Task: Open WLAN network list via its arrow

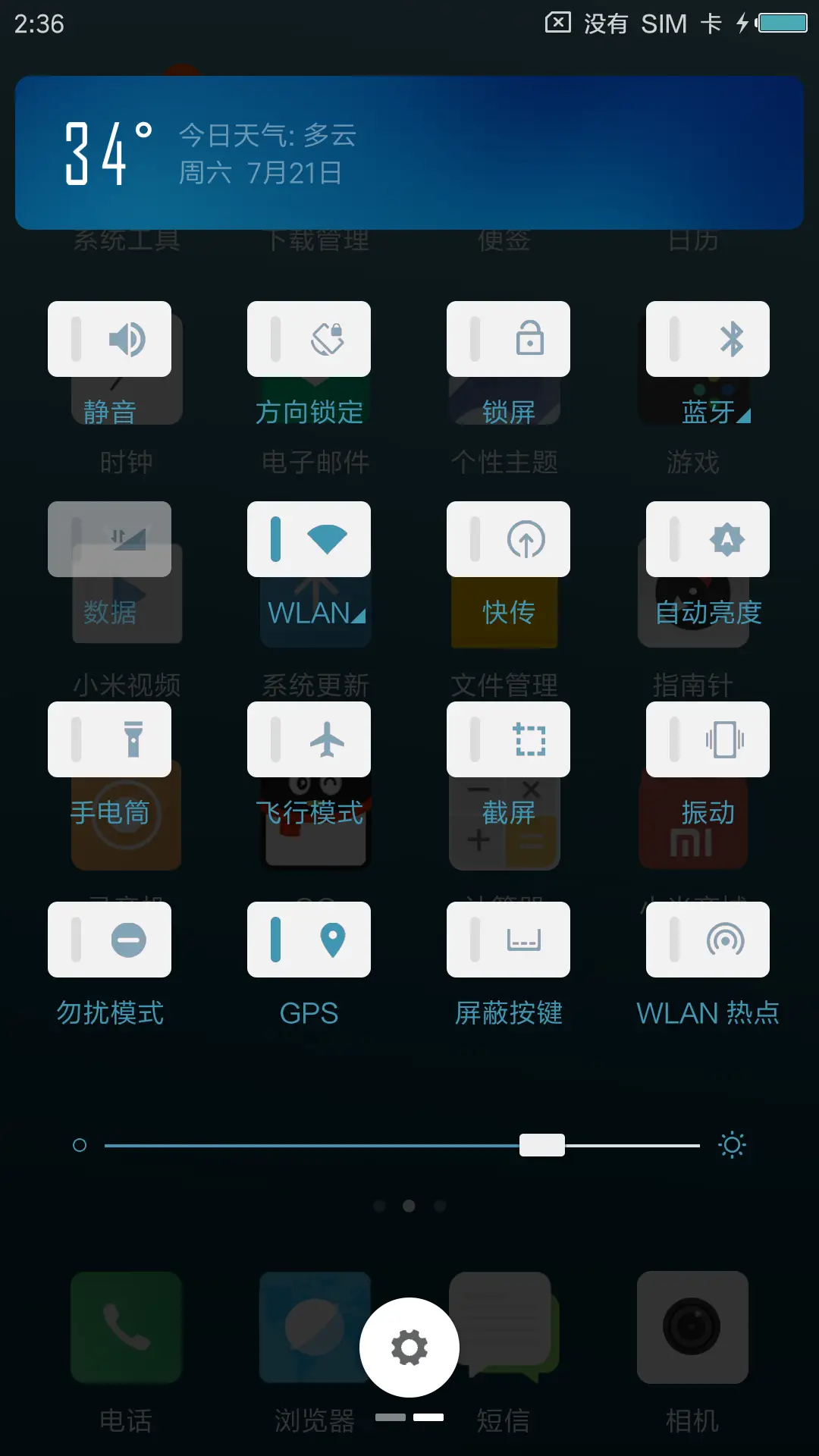Action: click(359, 616)
